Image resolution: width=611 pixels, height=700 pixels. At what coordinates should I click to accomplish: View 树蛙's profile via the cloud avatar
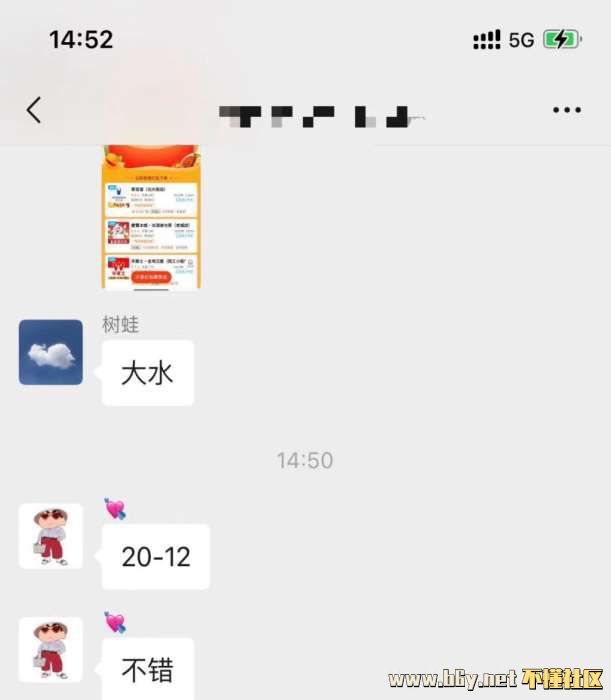coord(51,352)
